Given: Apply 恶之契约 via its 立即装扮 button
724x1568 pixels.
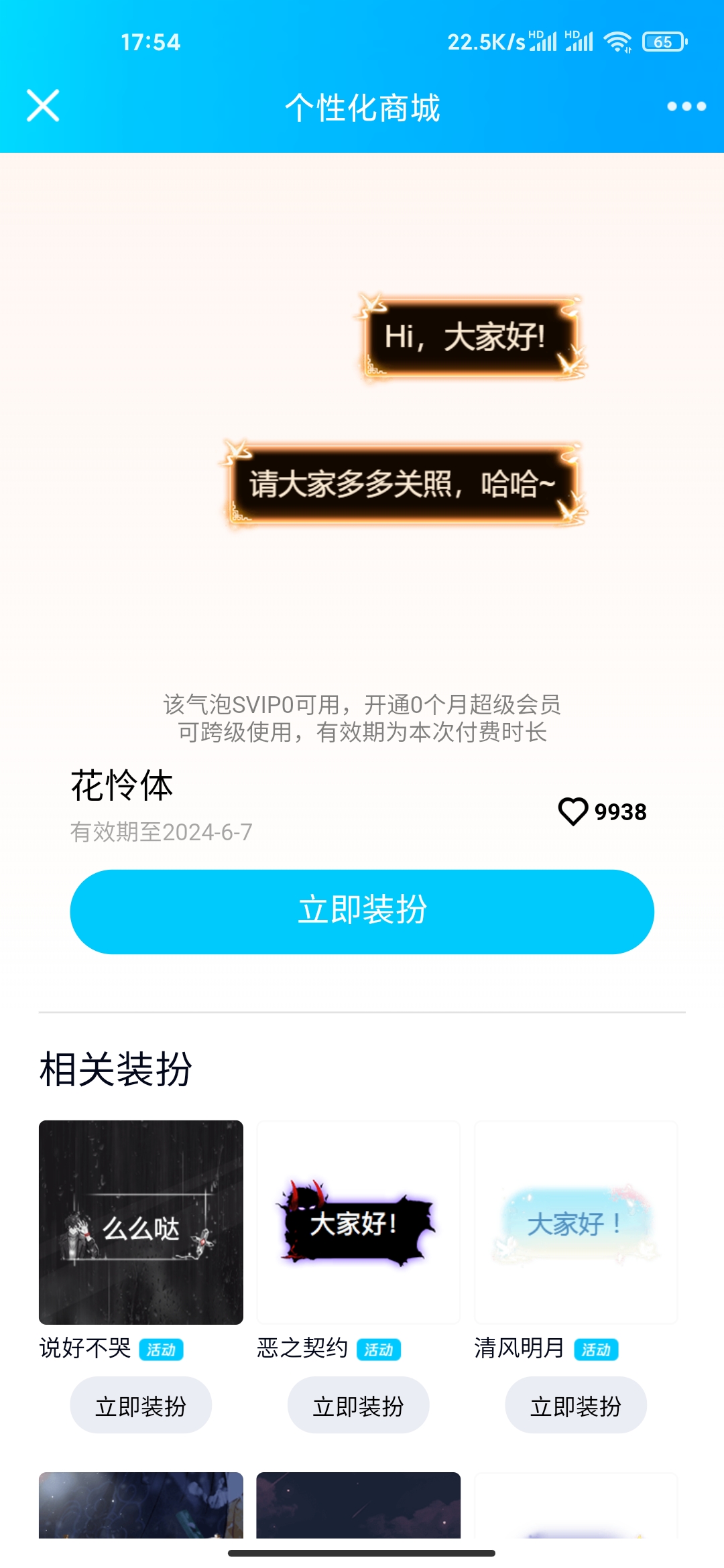Looking at the screenshot, I should (358, 1405).
